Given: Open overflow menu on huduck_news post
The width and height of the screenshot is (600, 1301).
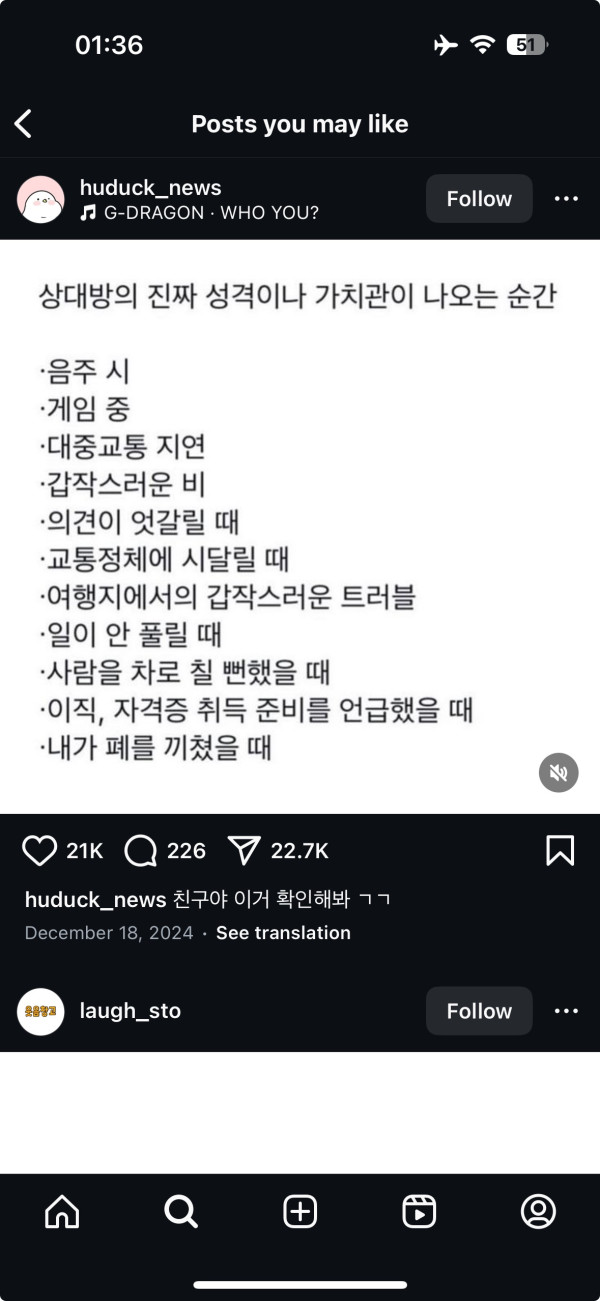Looking at the screenshot, I should 566,199.
